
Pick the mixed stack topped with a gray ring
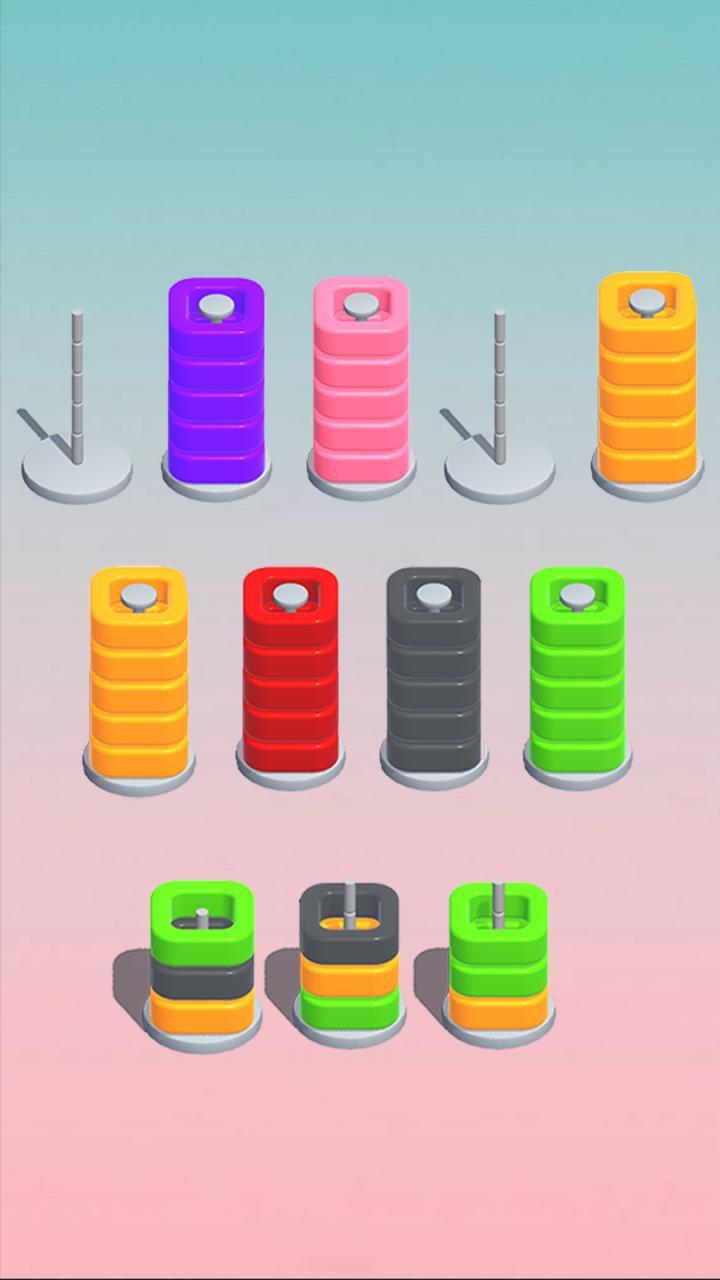(349, 960)
